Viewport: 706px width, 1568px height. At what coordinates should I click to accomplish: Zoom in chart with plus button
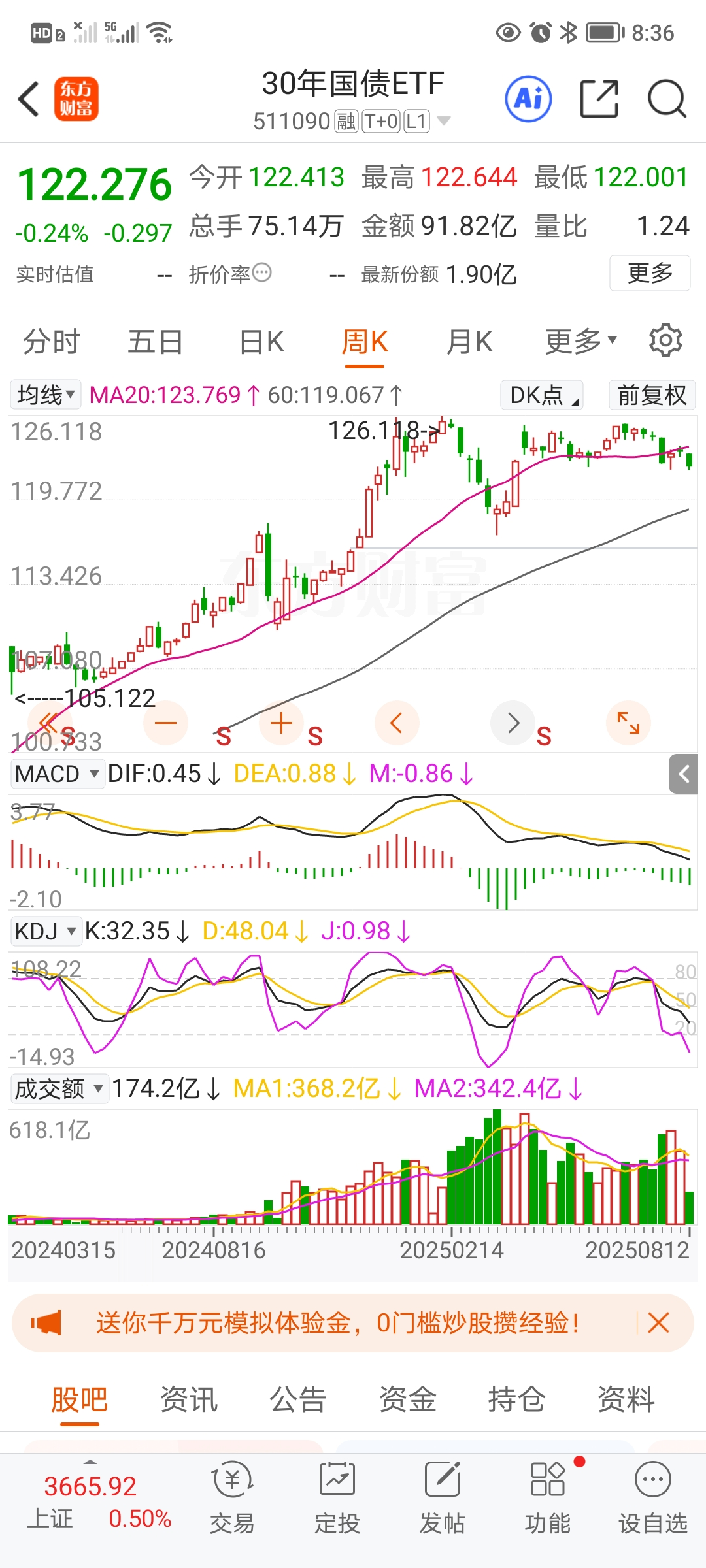281,723
